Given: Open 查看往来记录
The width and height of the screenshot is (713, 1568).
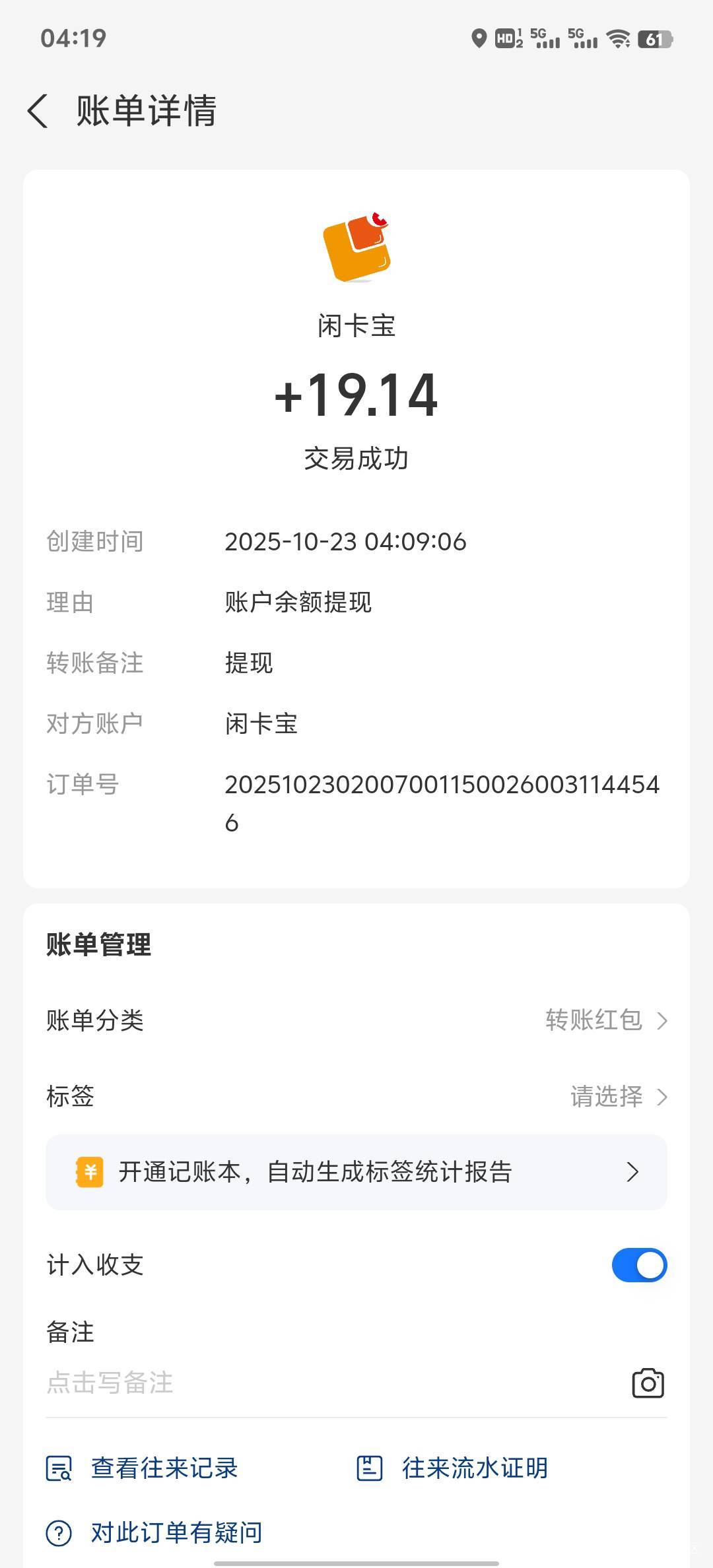Looking at the screenshot, I should click(x=142, y=1468).
